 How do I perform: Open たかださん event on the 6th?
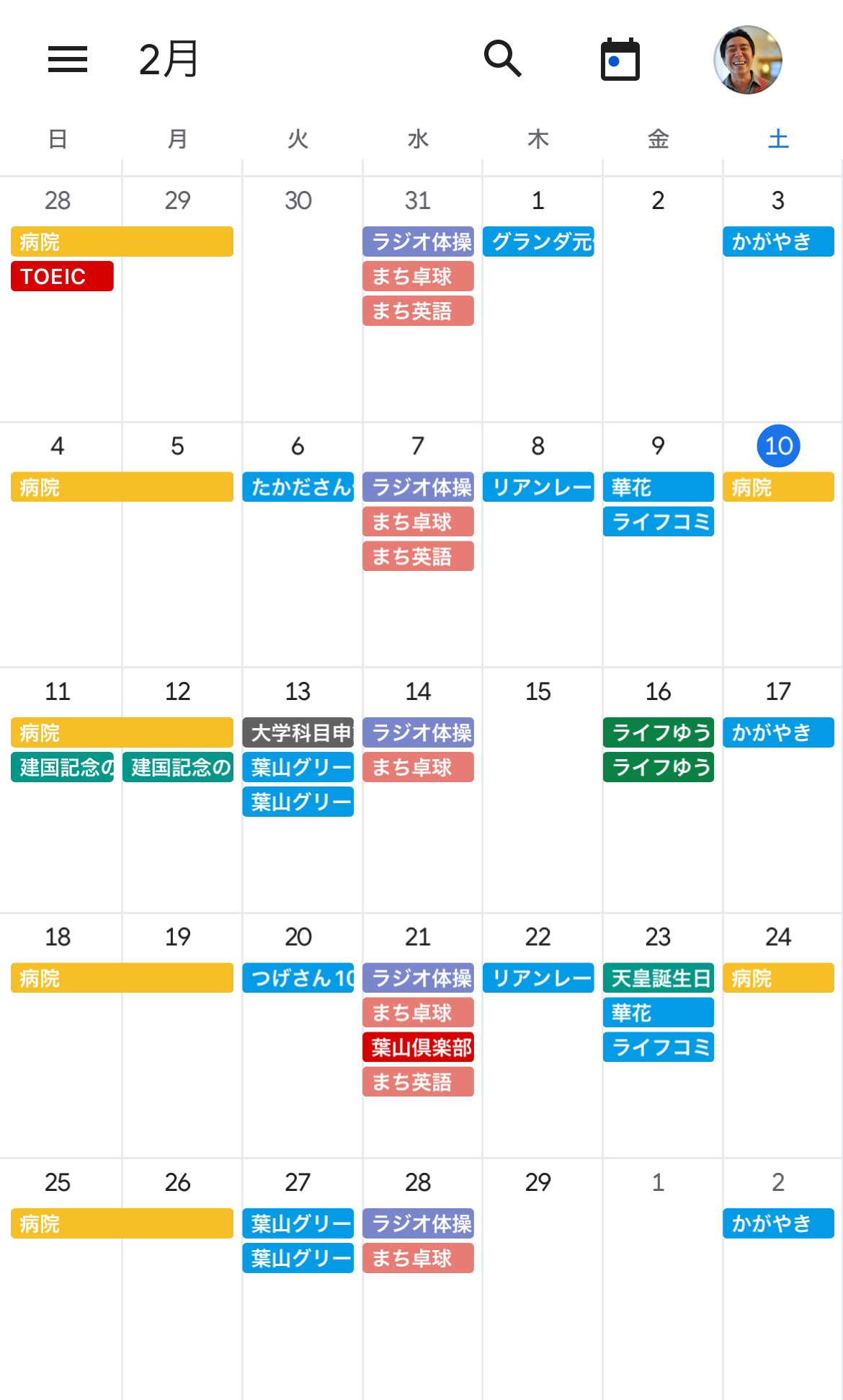pyautogui.click(x=298, y=487)
